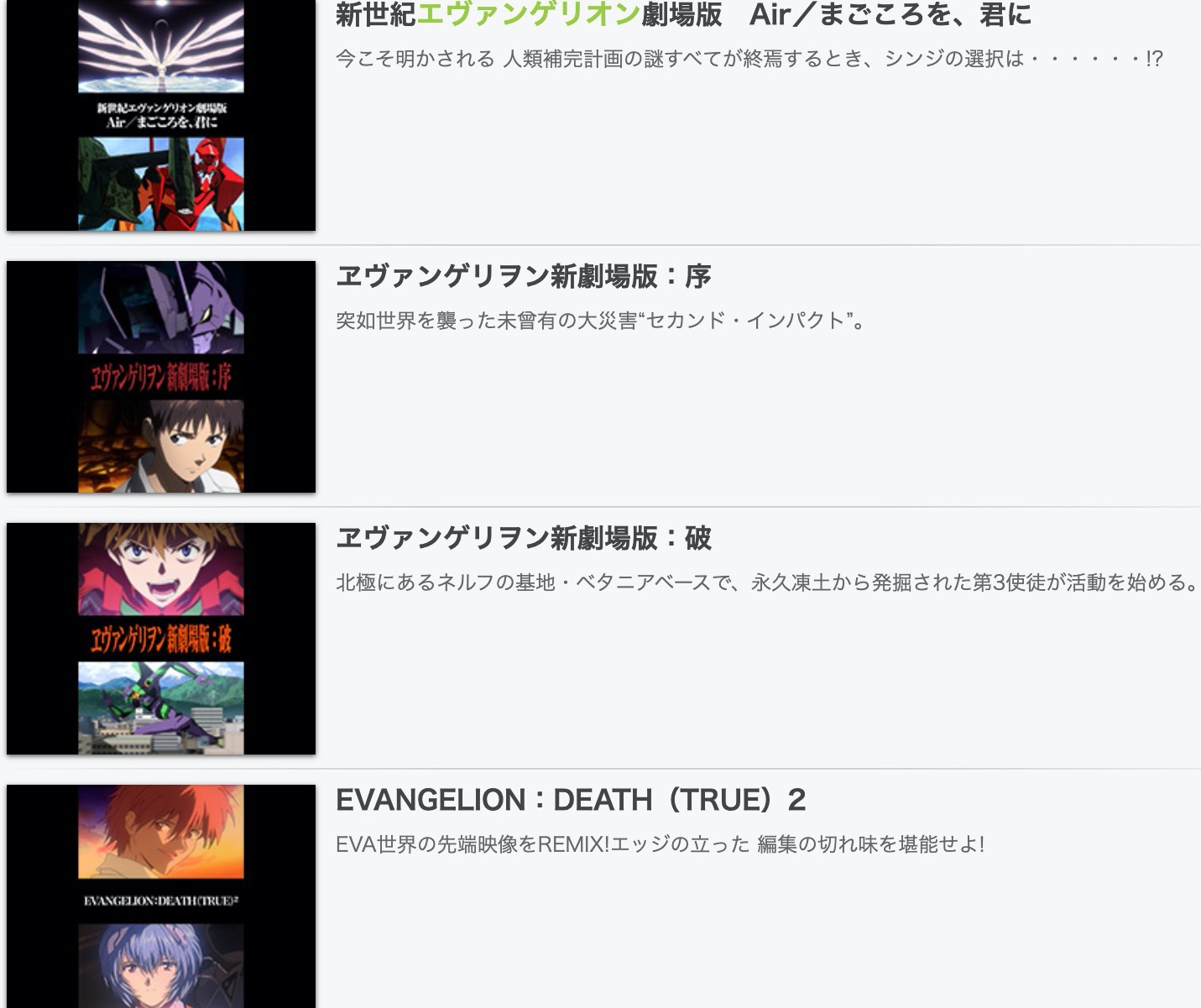The image size is (1201, 1008).
Task: Tap the Air/まごころを、君に poster thumbnail
Action: [161, 115]
